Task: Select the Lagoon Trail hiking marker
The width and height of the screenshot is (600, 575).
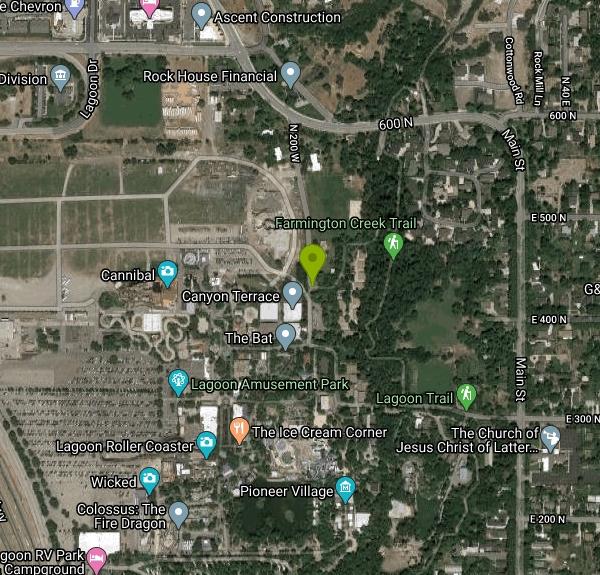Action: [466, 396]
